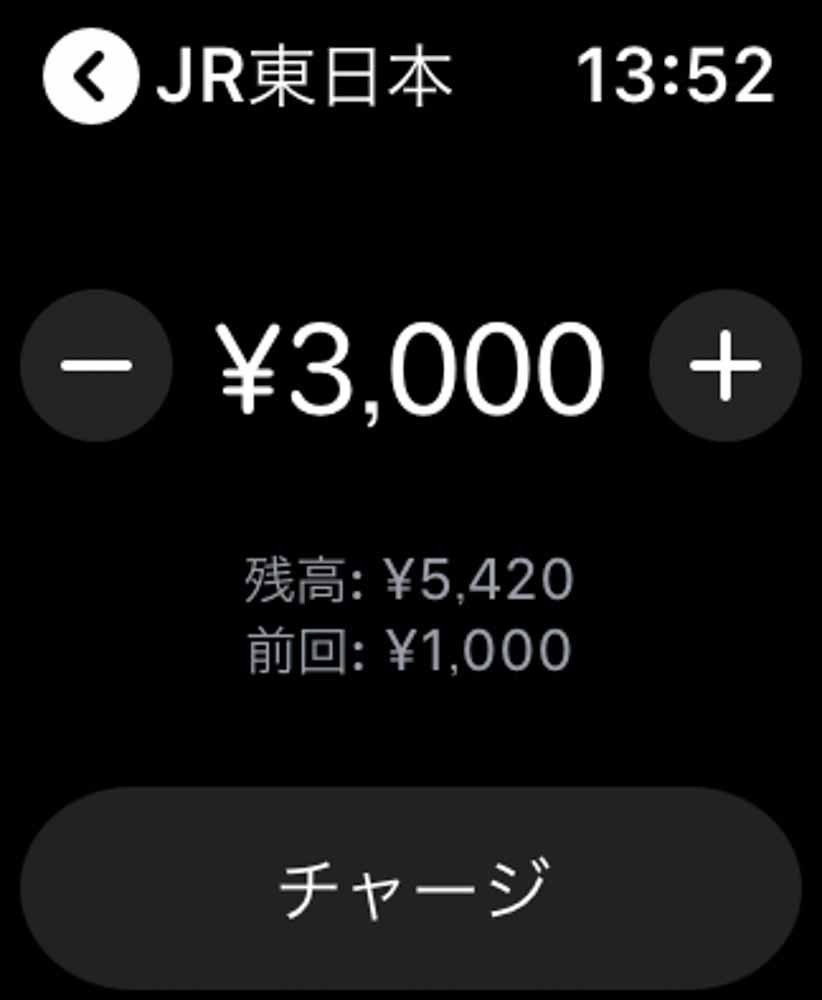Decrease the top-up value with the minus control
Viewport: 822px width, 1000px height.
[x=93, y=363]
